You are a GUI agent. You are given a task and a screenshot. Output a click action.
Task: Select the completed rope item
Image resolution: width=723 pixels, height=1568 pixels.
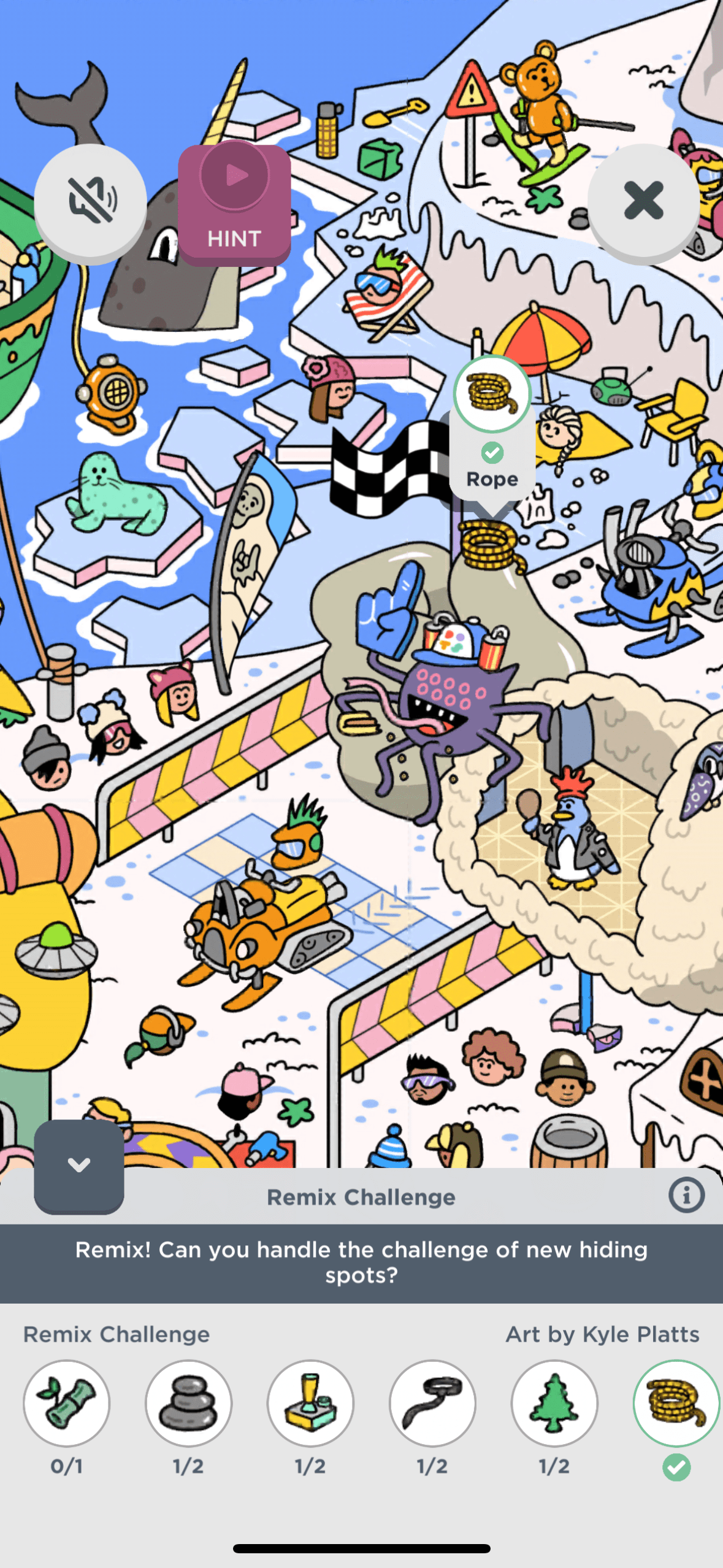pyautogui.click(x=676, y=1403)
